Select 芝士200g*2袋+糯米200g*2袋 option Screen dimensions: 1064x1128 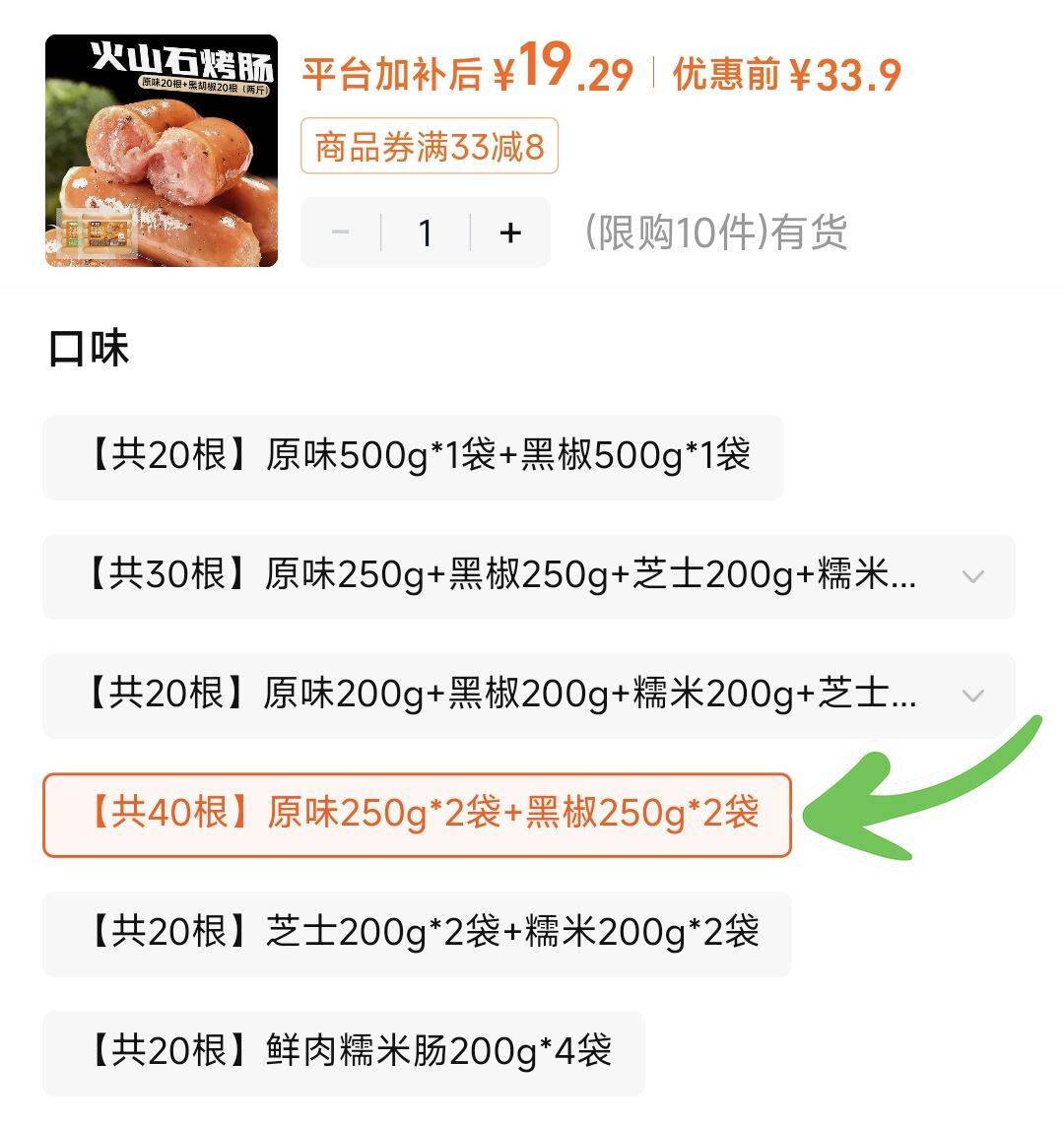[x=418, y=934]
